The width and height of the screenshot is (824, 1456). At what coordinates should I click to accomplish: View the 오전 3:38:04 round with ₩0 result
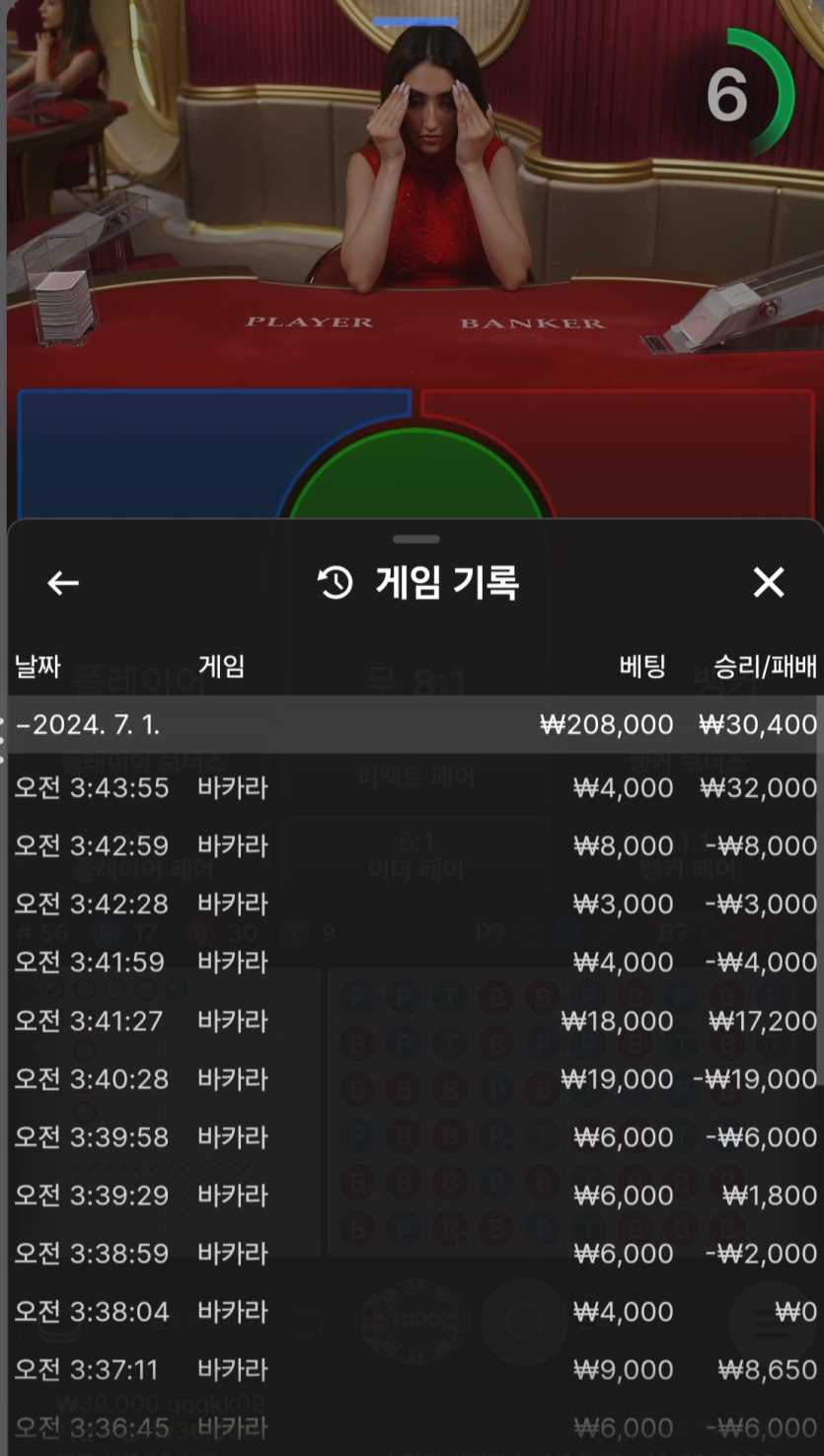pyautogui.click(x=414, y=1311)
